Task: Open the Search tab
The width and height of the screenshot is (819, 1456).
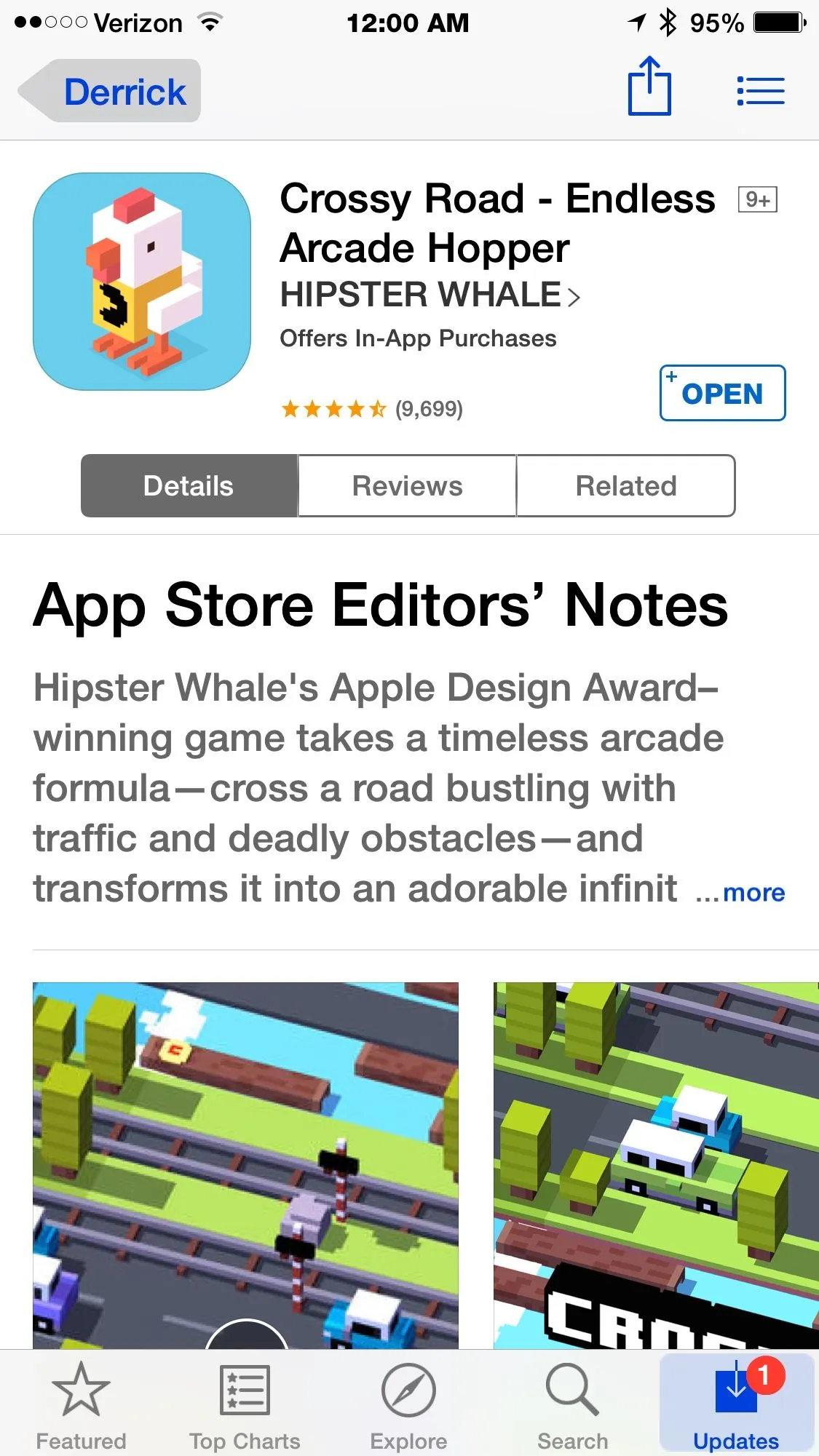Action: coord(572,1406)
